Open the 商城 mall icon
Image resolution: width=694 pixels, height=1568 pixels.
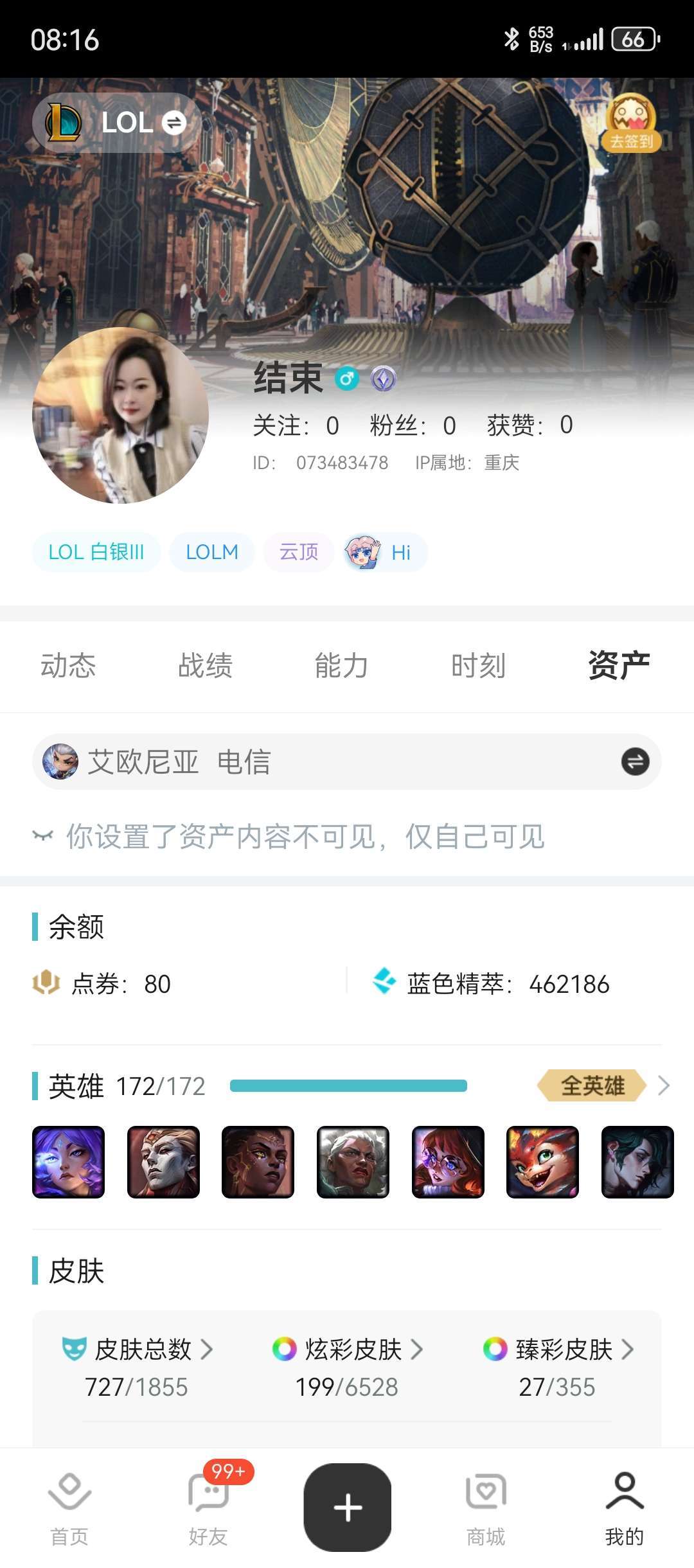pyautogui.click(x=485, y=1491)
